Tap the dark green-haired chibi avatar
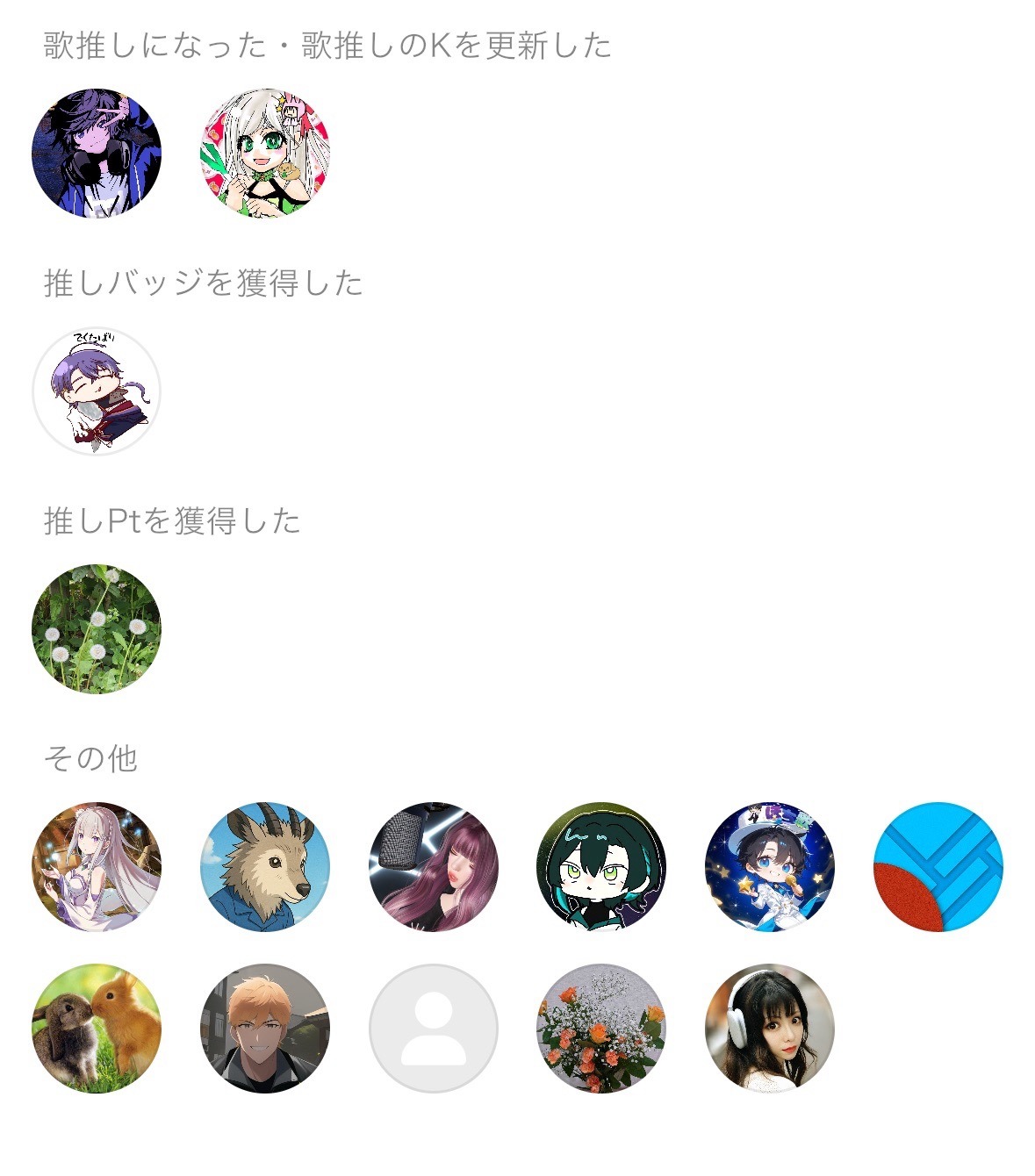 tap(601, 867)
